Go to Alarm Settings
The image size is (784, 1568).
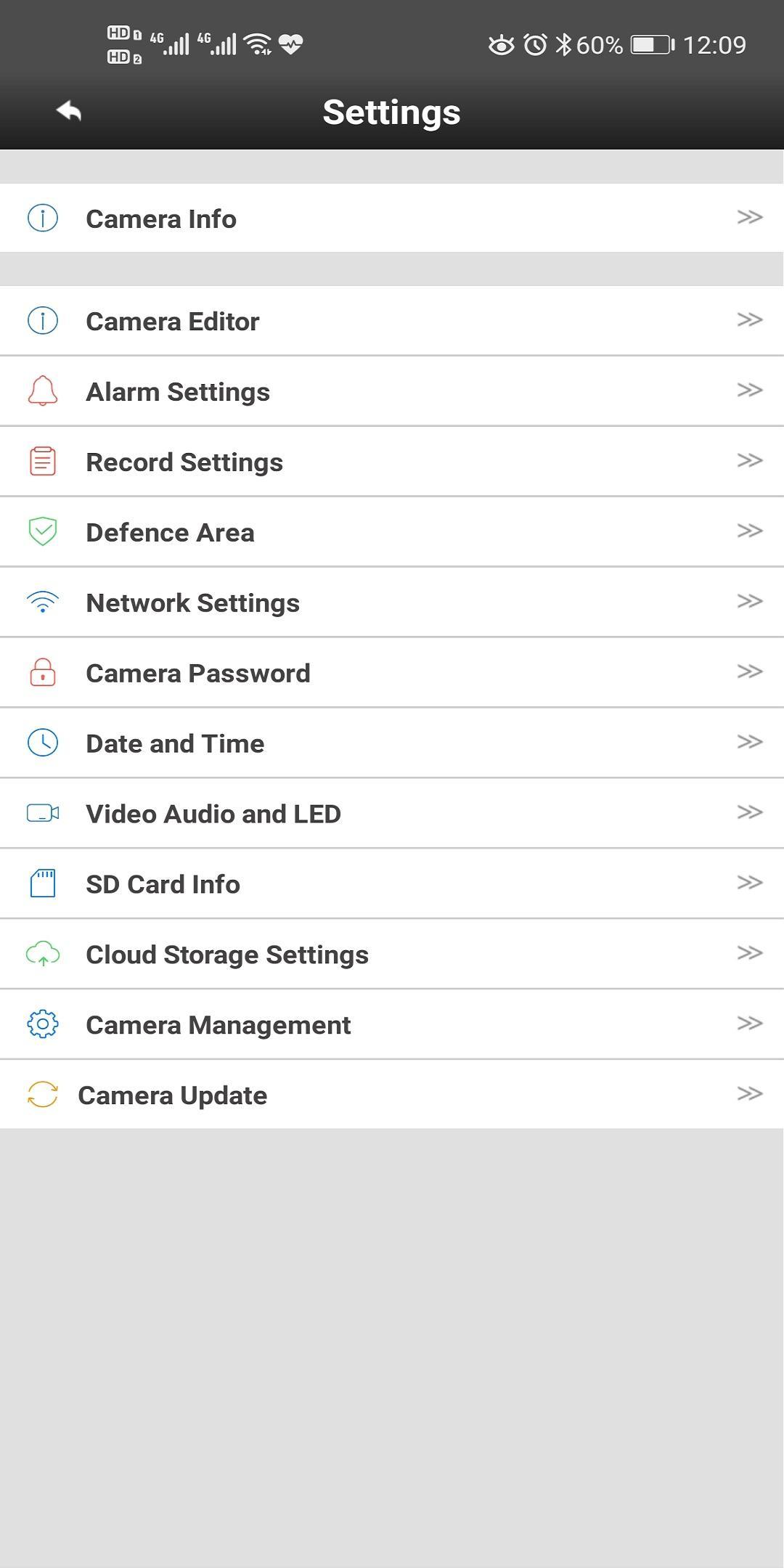pos(392,391)
